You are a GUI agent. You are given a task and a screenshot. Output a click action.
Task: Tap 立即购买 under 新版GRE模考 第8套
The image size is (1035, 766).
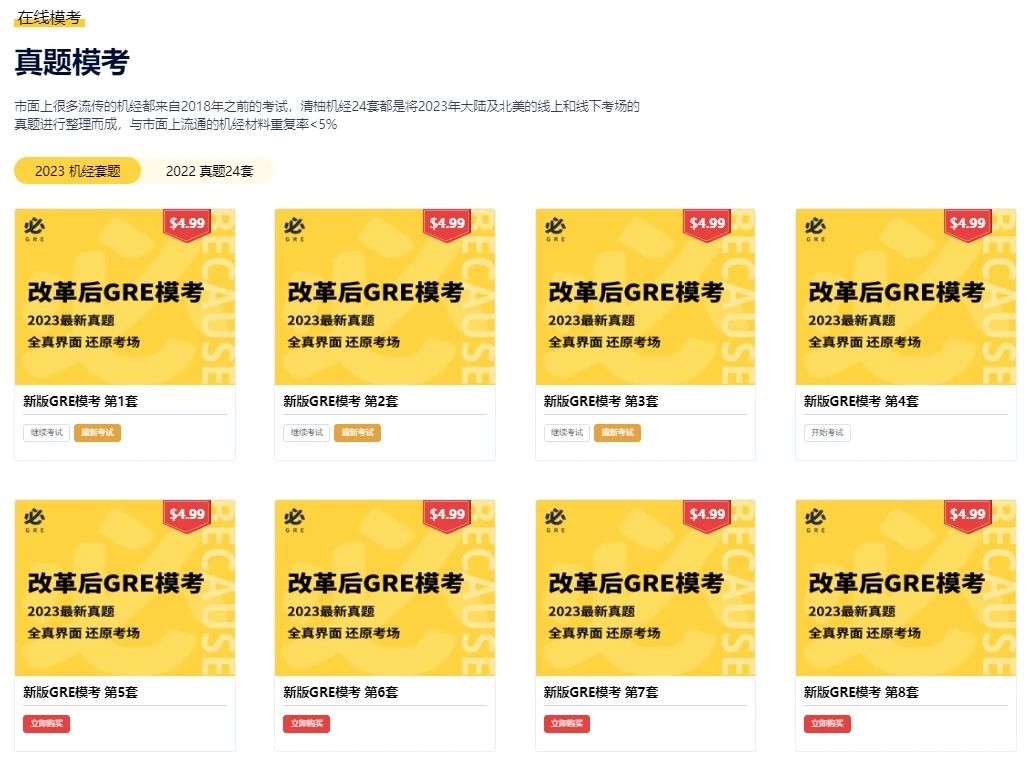[827, 724]
